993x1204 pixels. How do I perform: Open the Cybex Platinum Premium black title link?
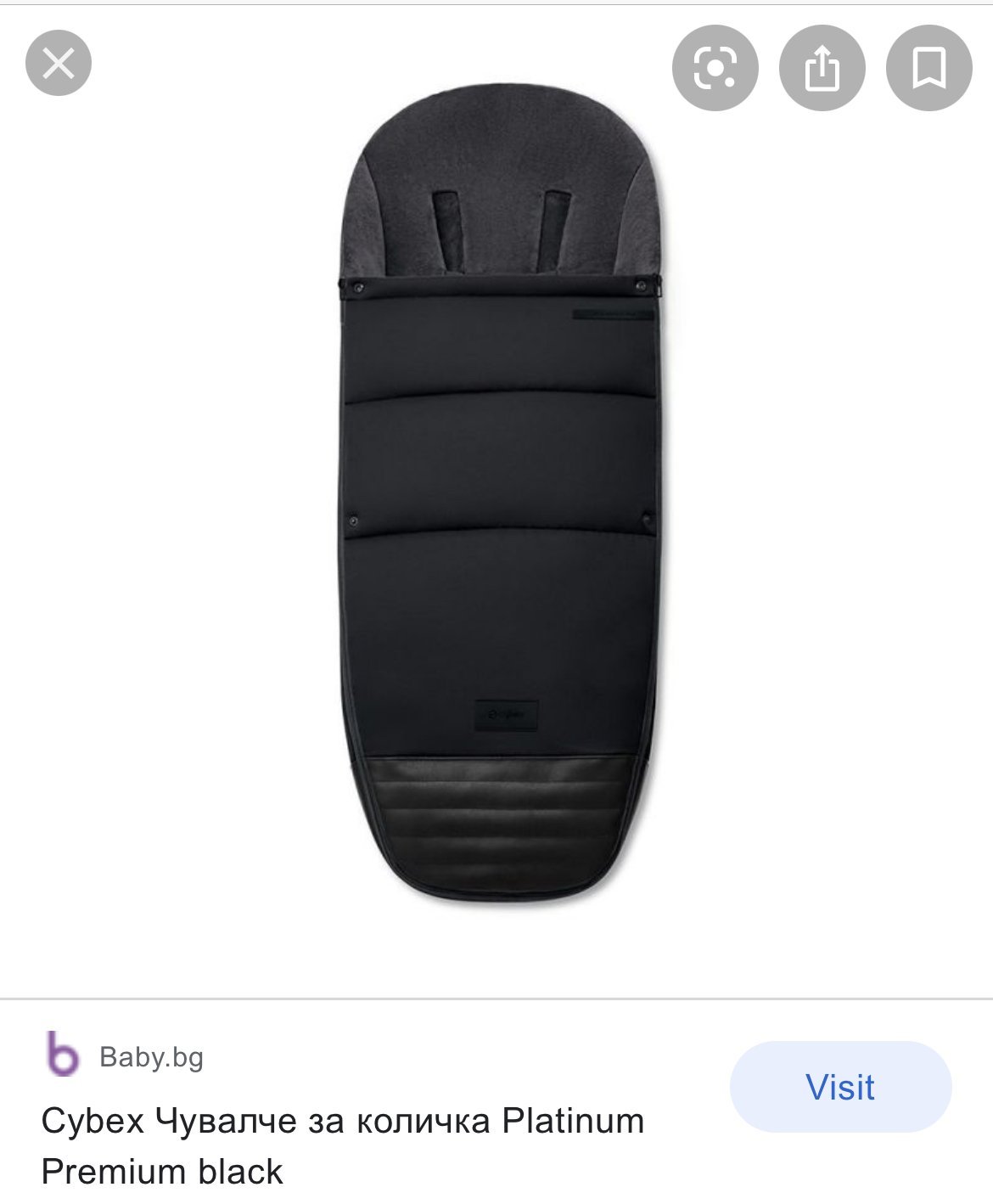[342, 1145]
